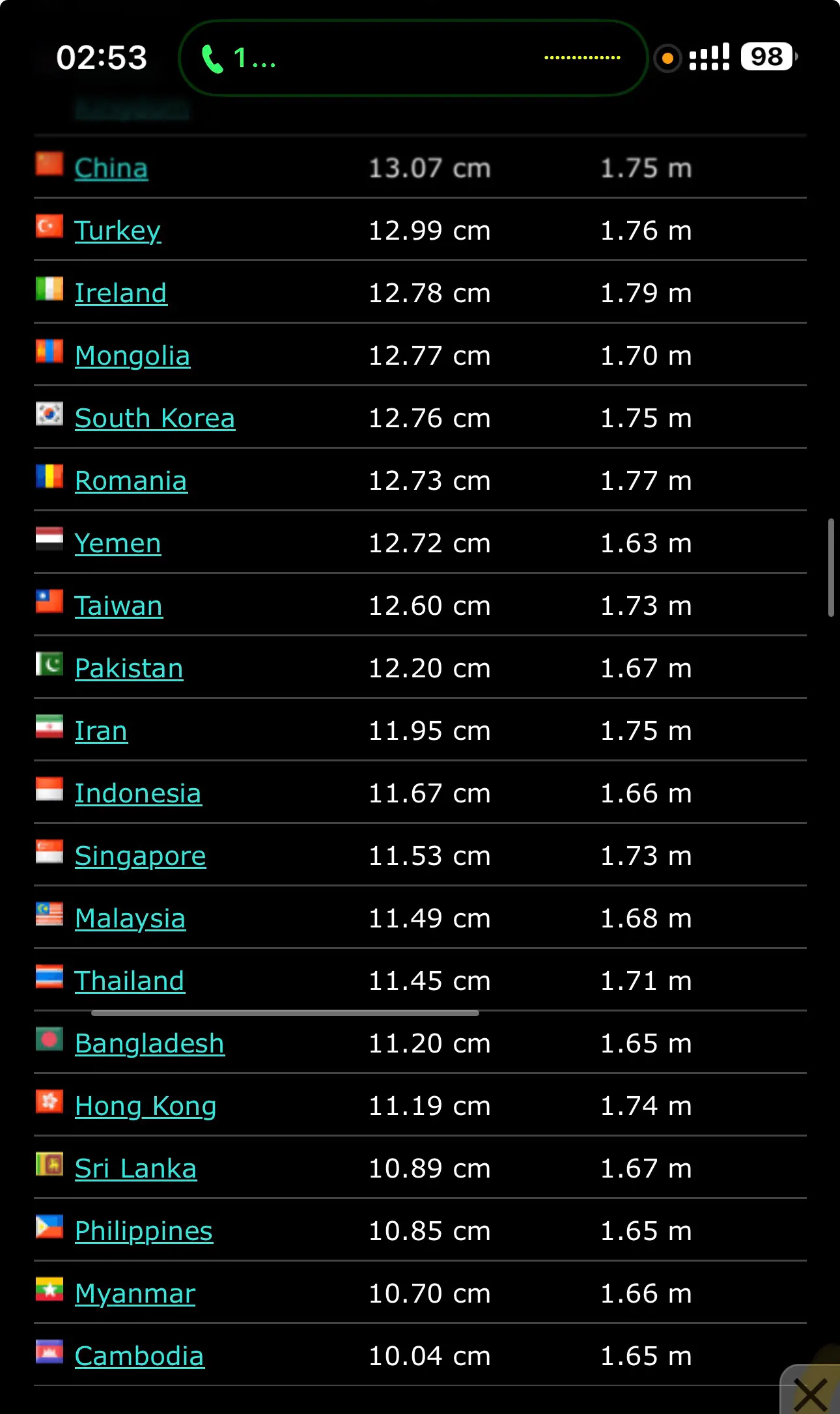Open the Romania link

131,481
